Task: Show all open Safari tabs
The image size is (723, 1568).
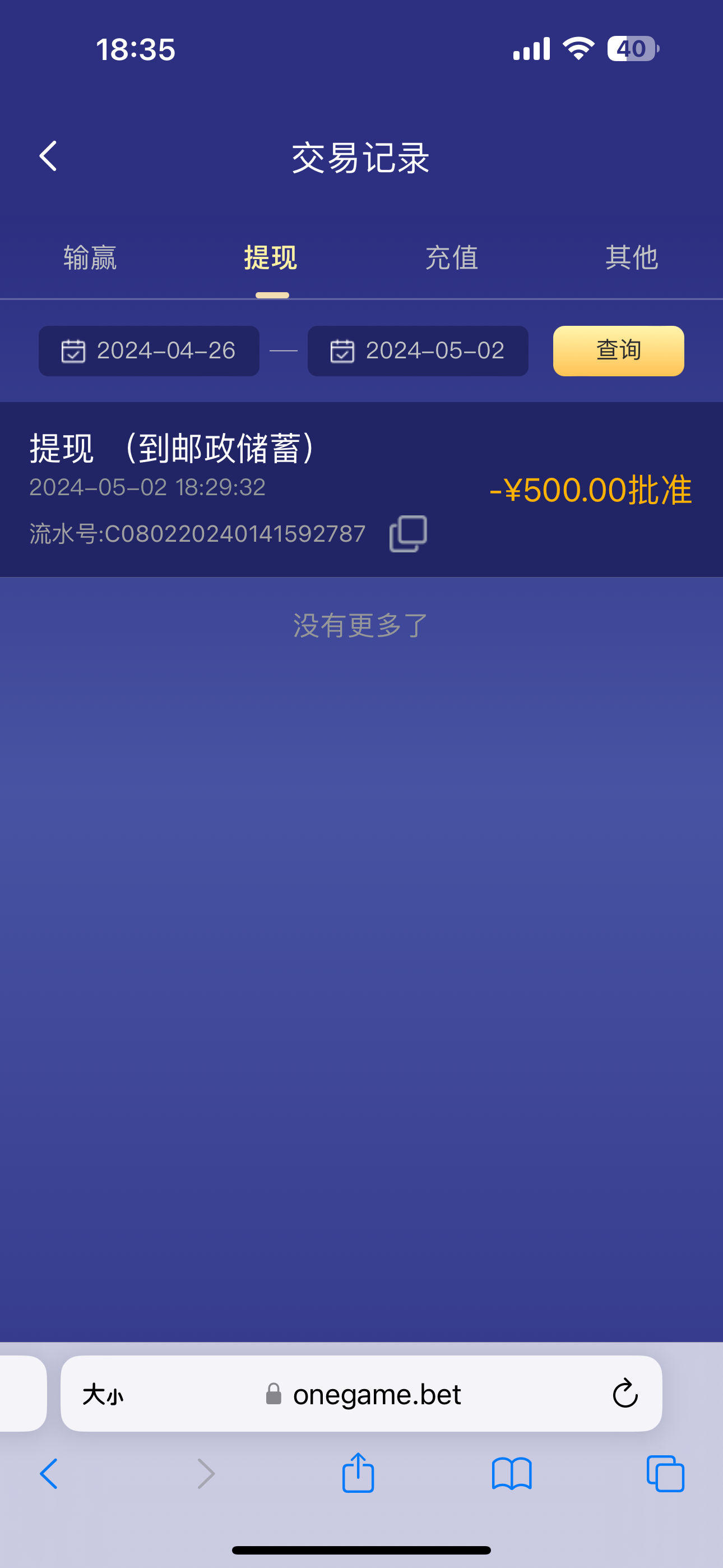Action: [x=665, y=1474]
